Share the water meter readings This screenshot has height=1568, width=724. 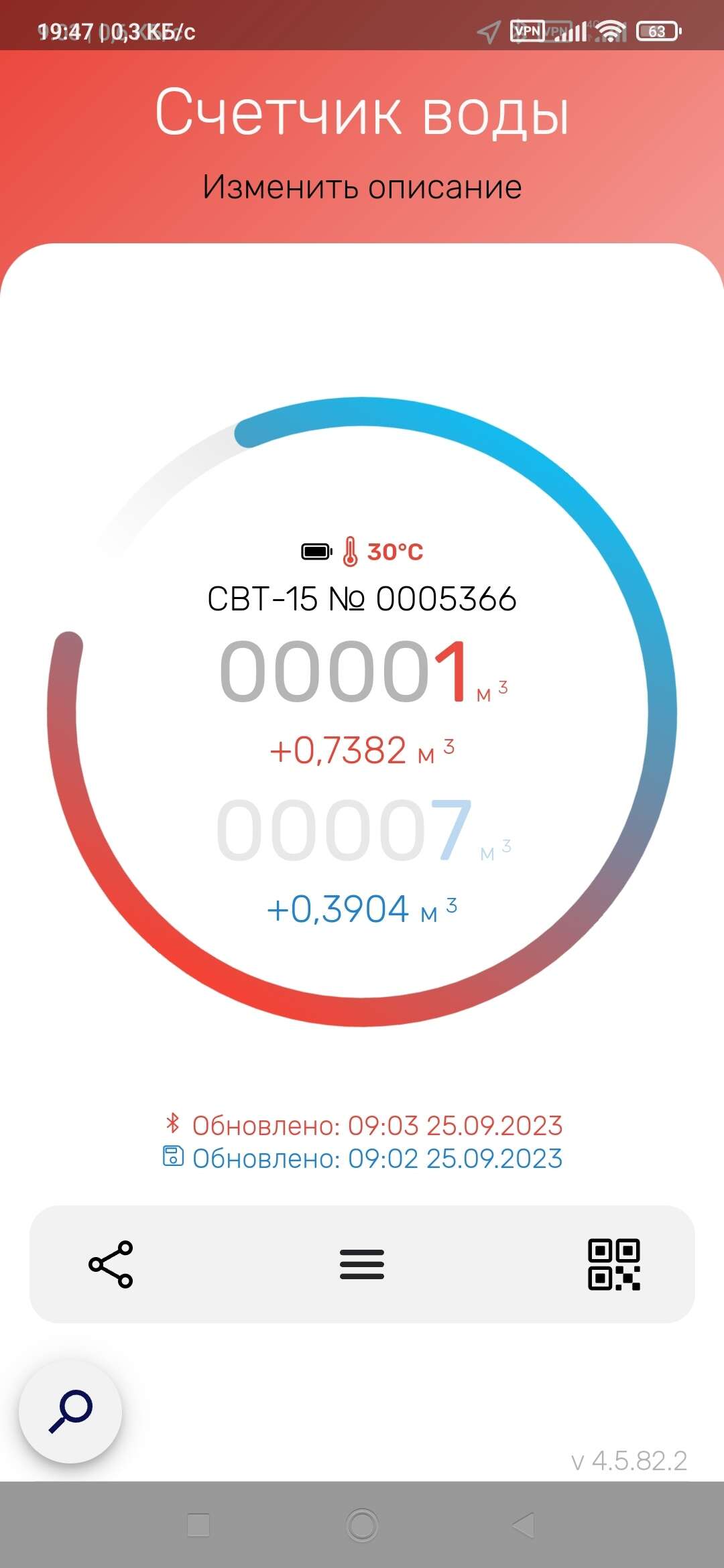point(111,1264)
